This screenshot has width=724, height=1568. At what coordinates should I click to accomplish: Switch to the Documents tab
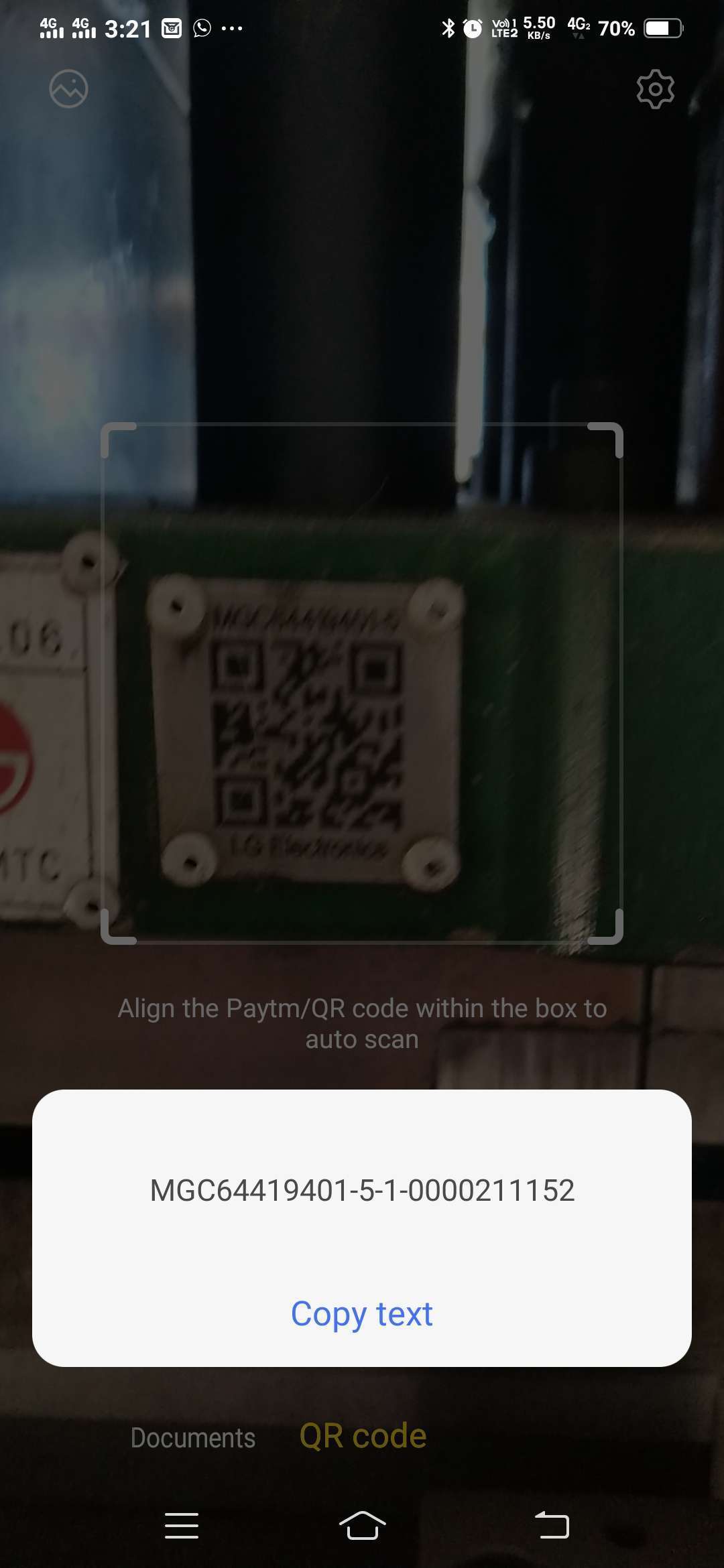pos(193,1437)
